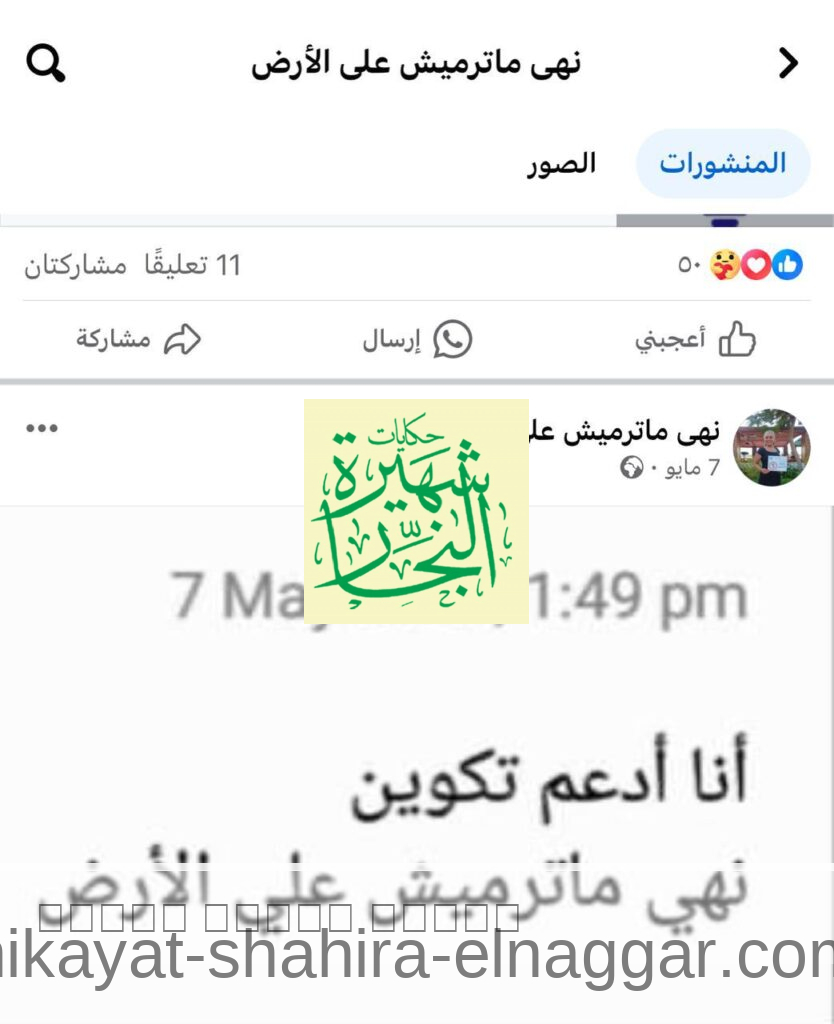This screenshot has width=834, height=1024.
Task: Like the post with أعجبني button
Action: click(x=695, y=340)
